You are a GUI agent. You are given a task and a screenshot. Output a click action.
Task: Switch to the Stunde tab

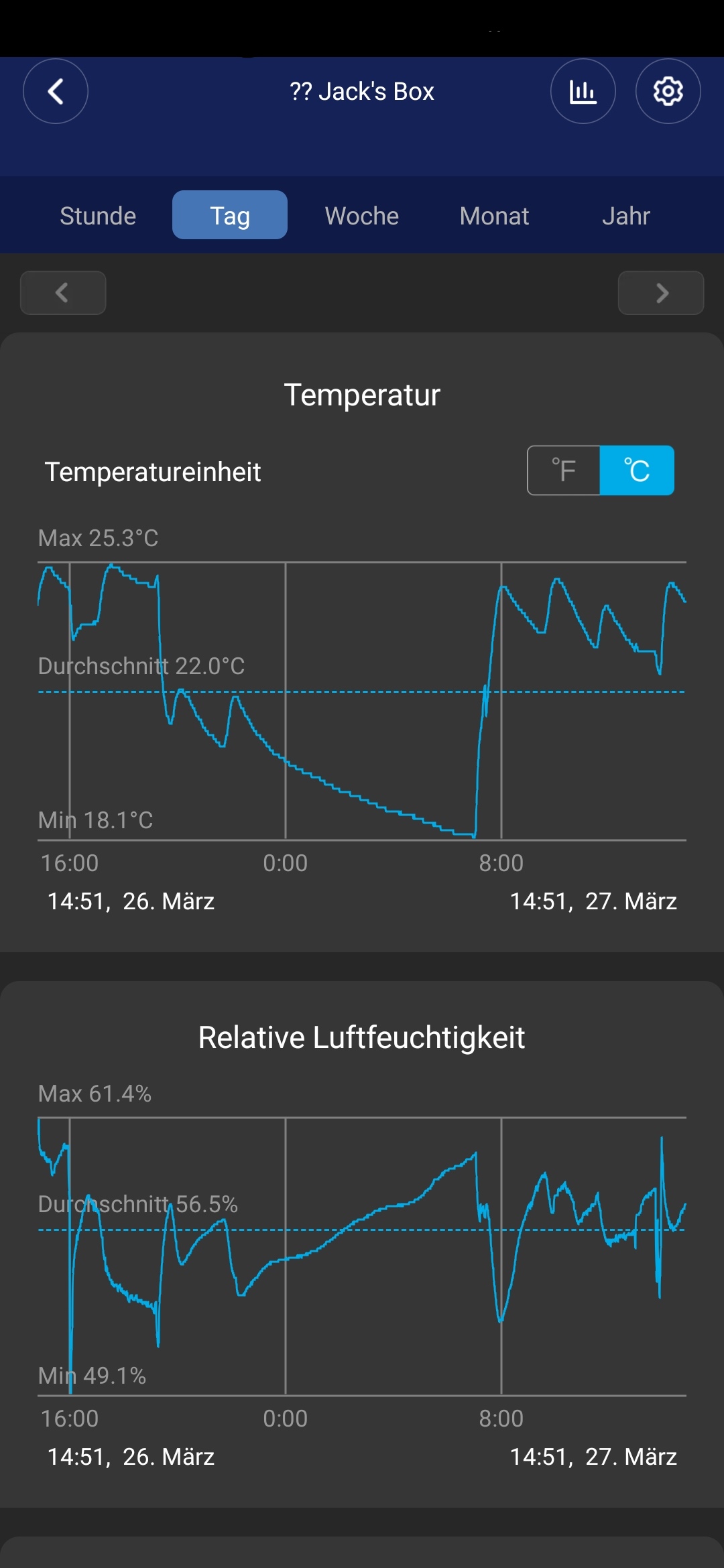[x=98, y=216]
